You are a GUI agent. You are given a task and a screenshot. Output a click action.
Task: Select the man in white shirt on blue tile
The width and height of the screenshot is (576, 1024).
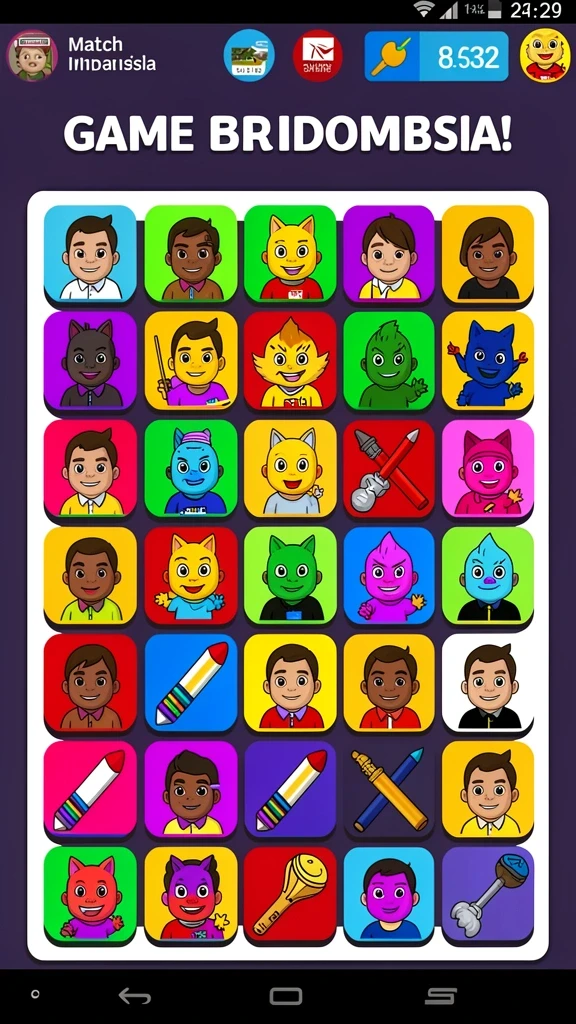coord(90,253)
